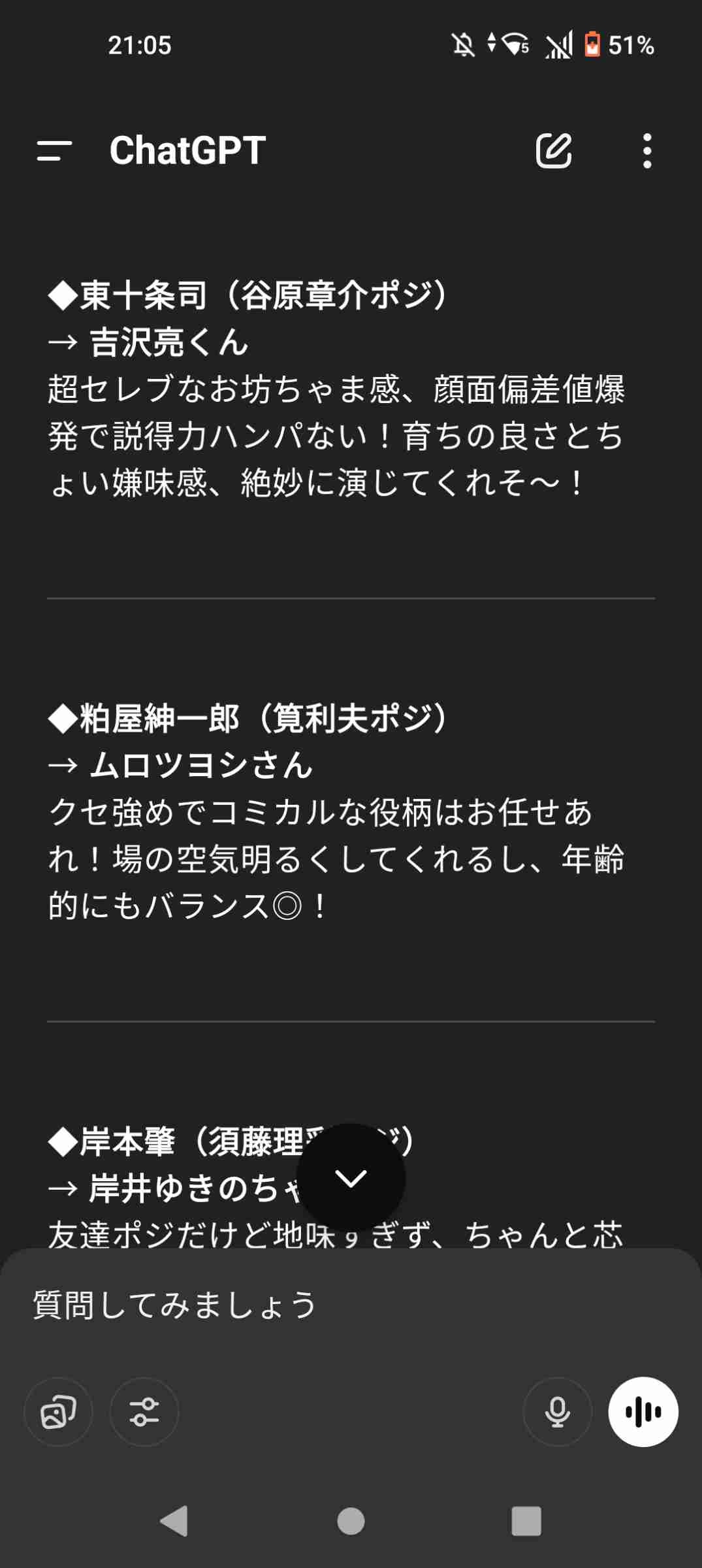702x1568 pixels.
Task: Open the sidebar drawer menu
Action: [54, 151]
